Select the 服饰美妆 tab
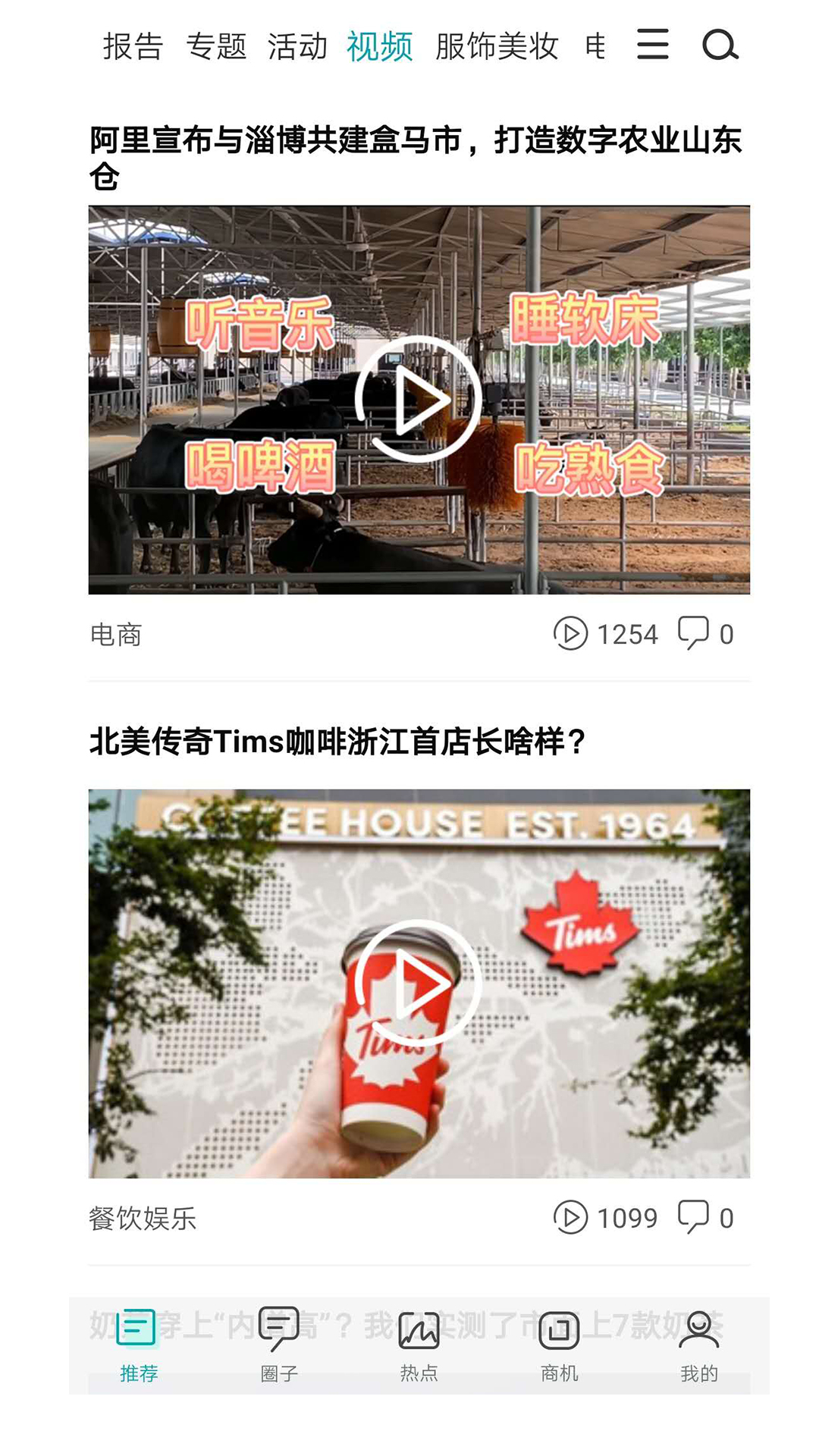Screen dimensions: 819x1456 [497, 47]
